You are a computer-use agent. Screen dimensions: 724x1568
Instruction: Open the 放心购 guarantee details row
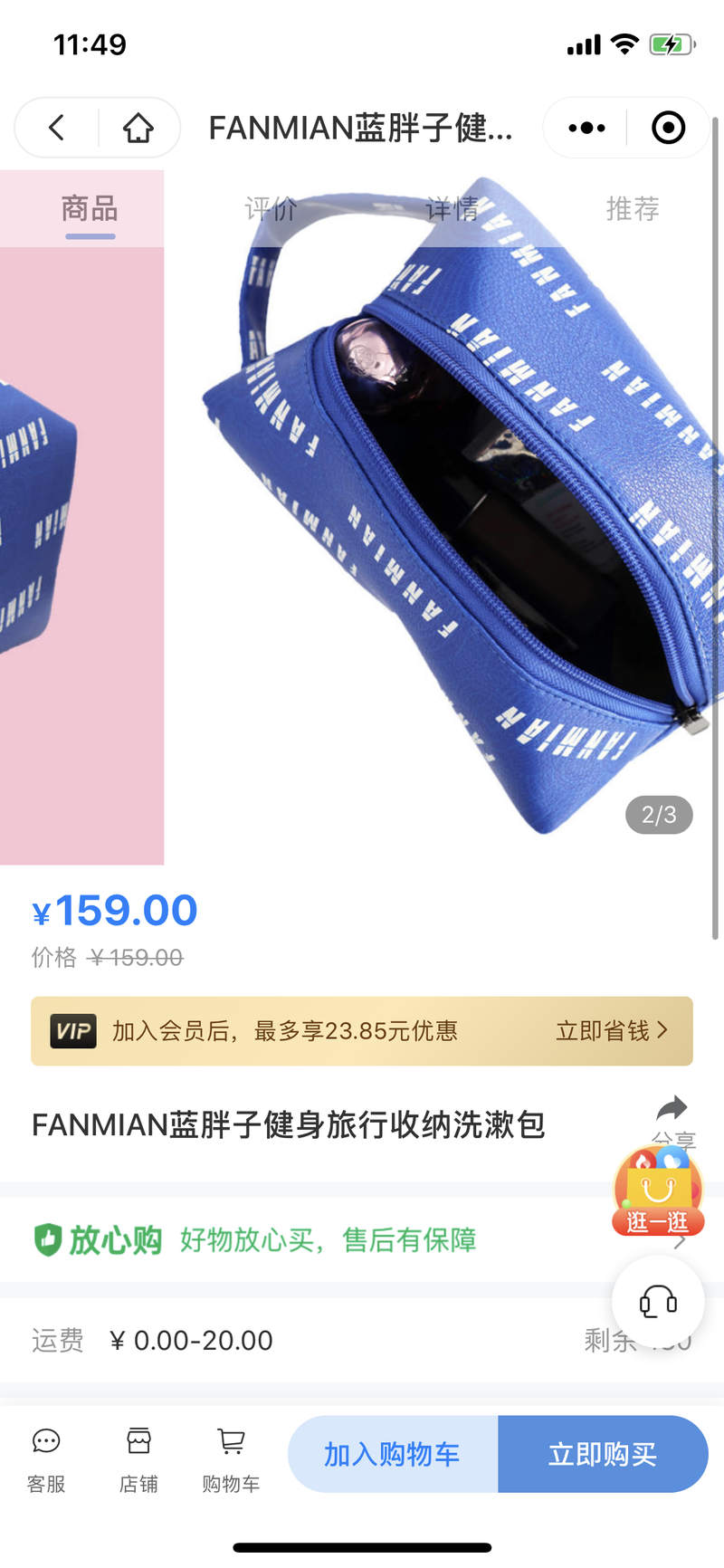(x=362, y=1239)
